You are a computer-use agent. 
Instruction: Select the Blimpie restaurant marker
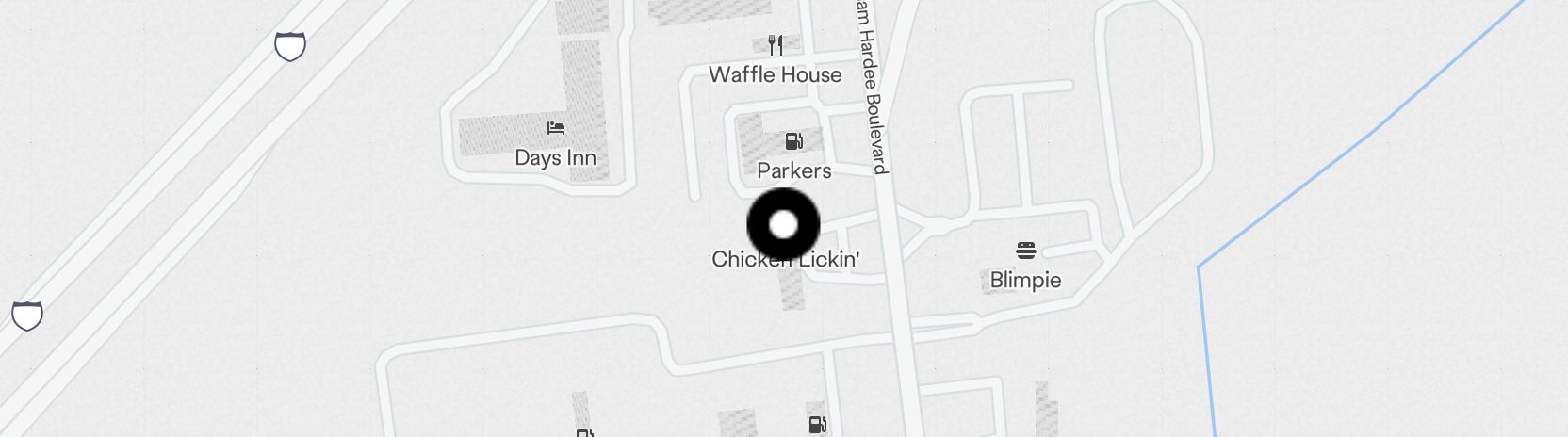click(x=1026, y=251)
